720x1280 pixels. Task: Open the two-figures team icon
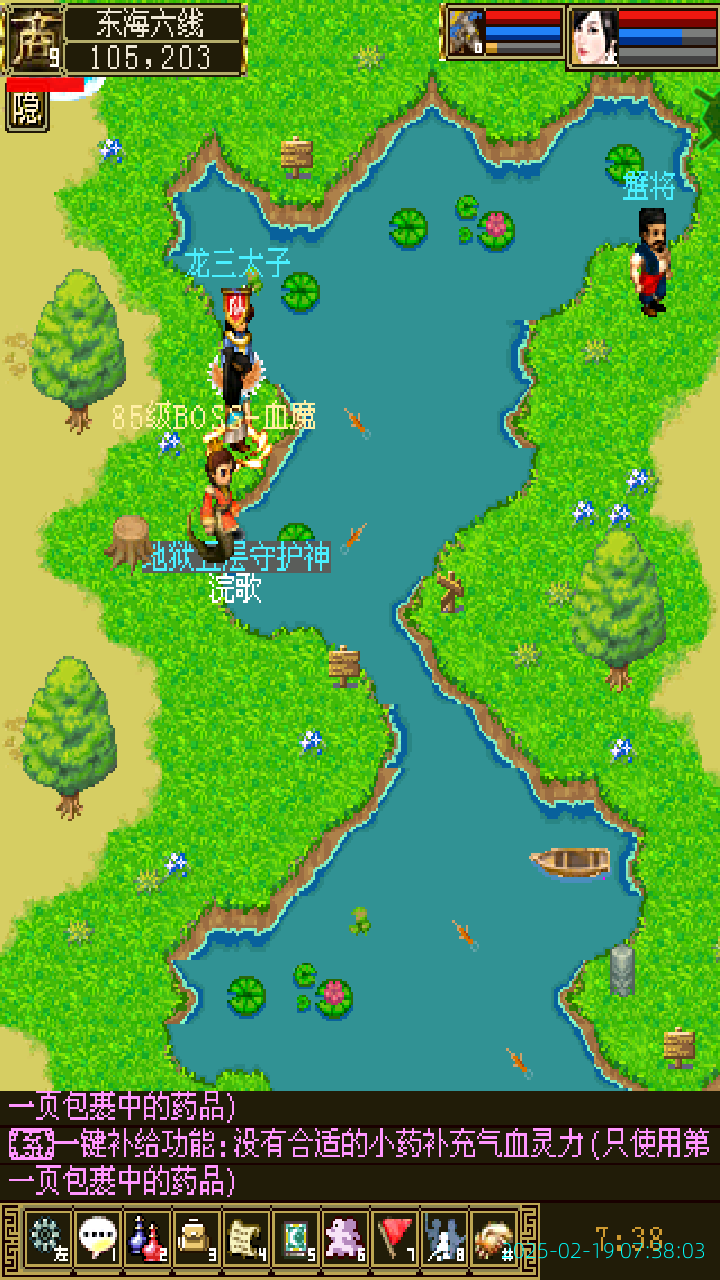pyautogui.click(x=445, y=1238)
